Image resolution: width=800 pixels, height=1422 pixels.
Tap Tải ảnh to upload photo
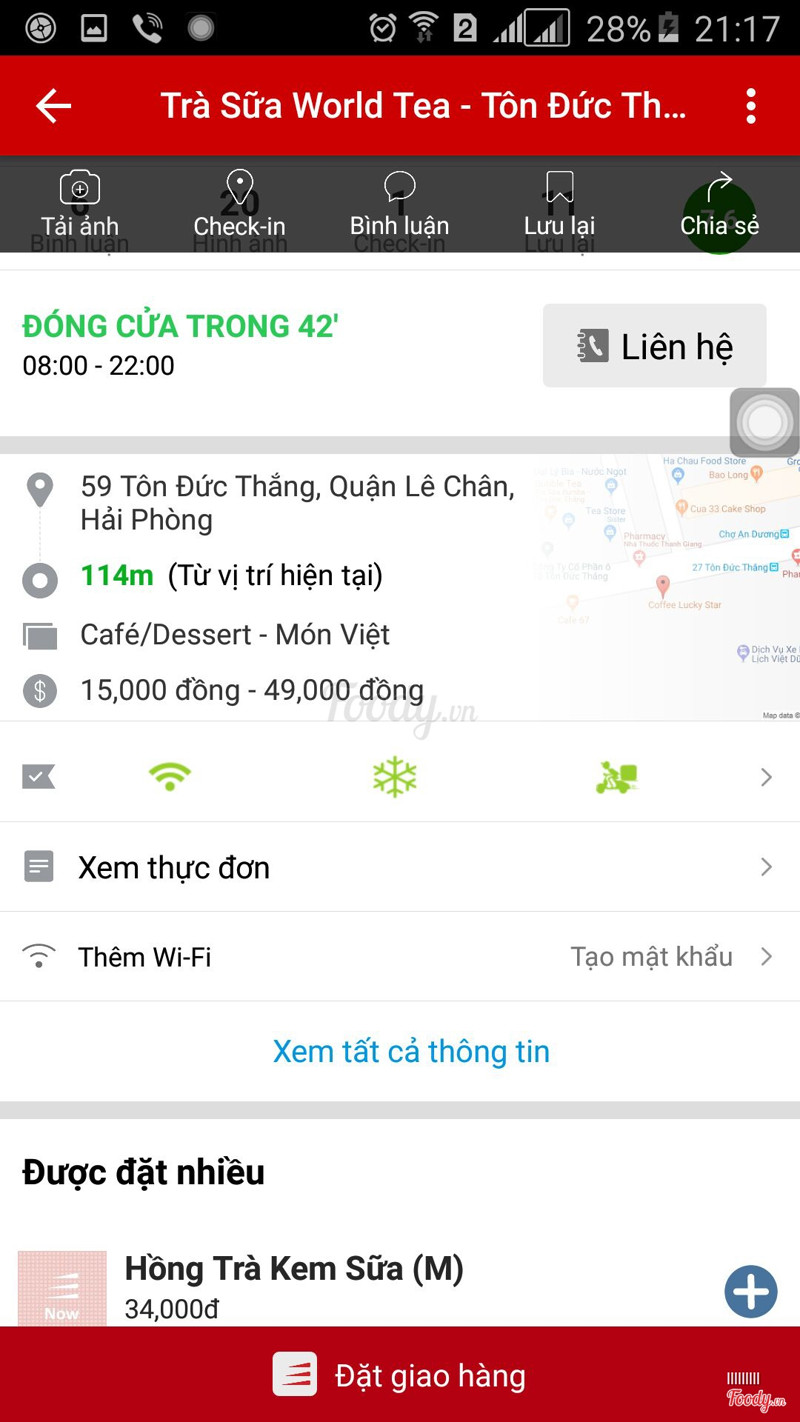tap(80, 205)
